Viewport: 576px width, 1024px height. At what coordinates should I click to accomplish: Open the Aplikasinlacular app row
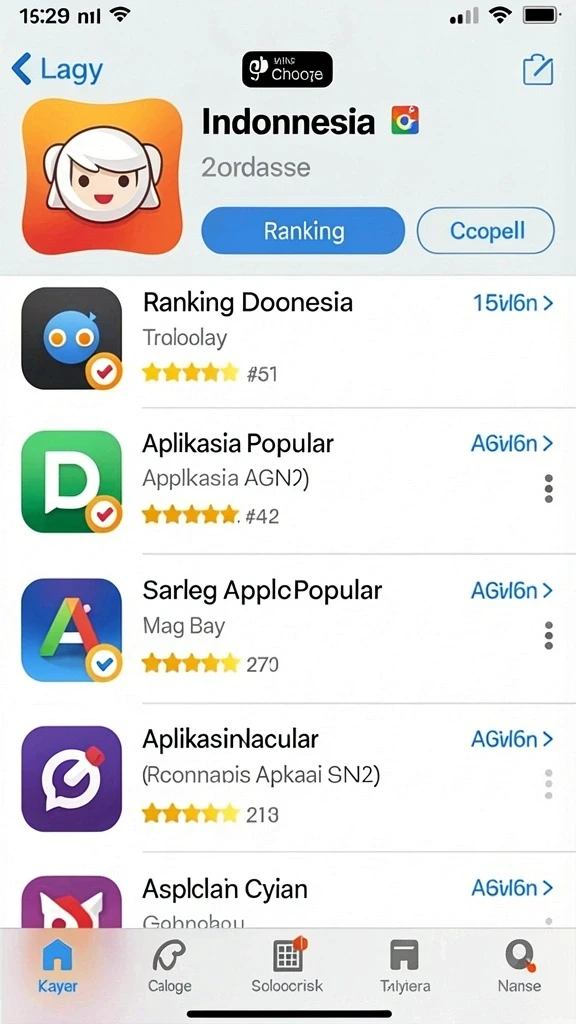[x=288, y=777]
